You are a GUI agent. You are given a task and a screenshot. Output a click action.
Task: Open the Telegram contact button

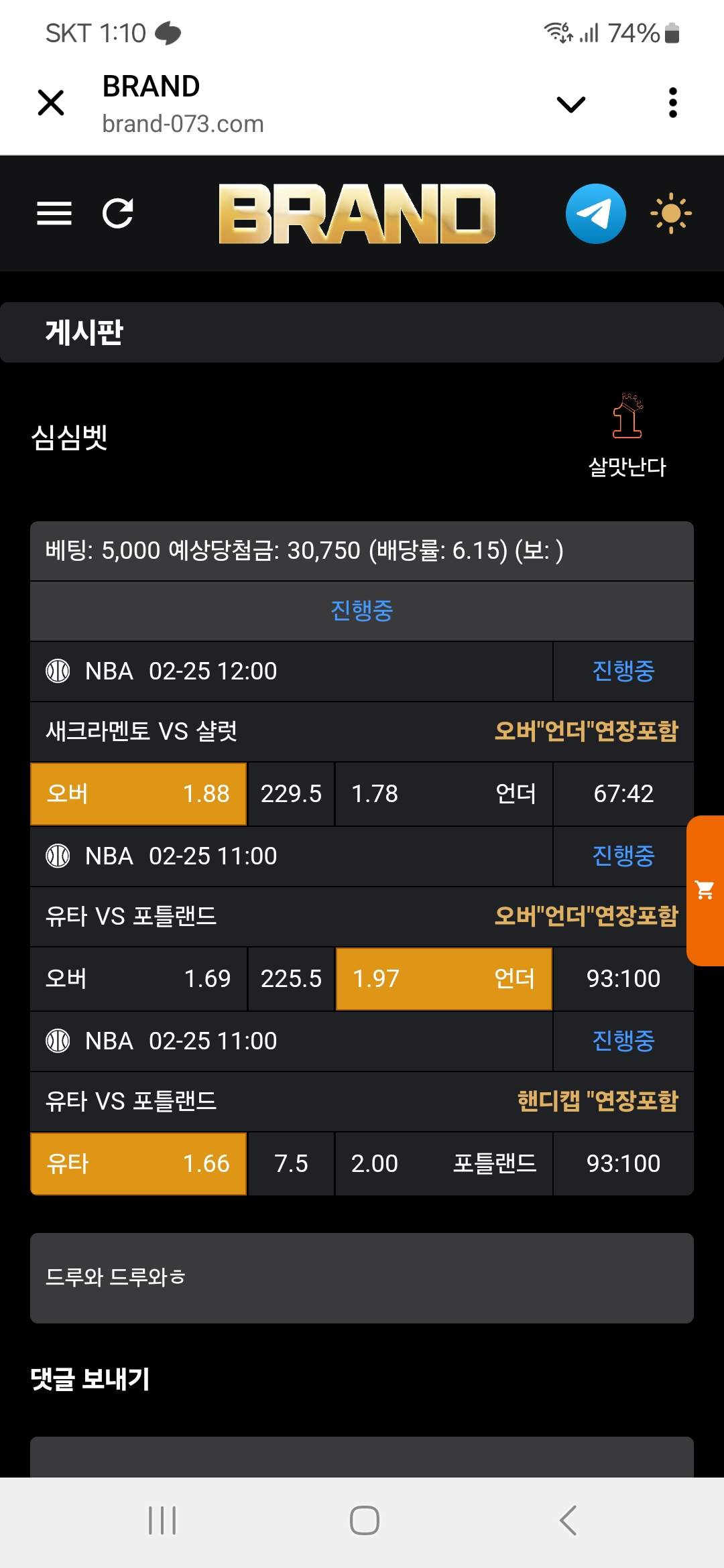pyautogui.click(x=595, y=214)
